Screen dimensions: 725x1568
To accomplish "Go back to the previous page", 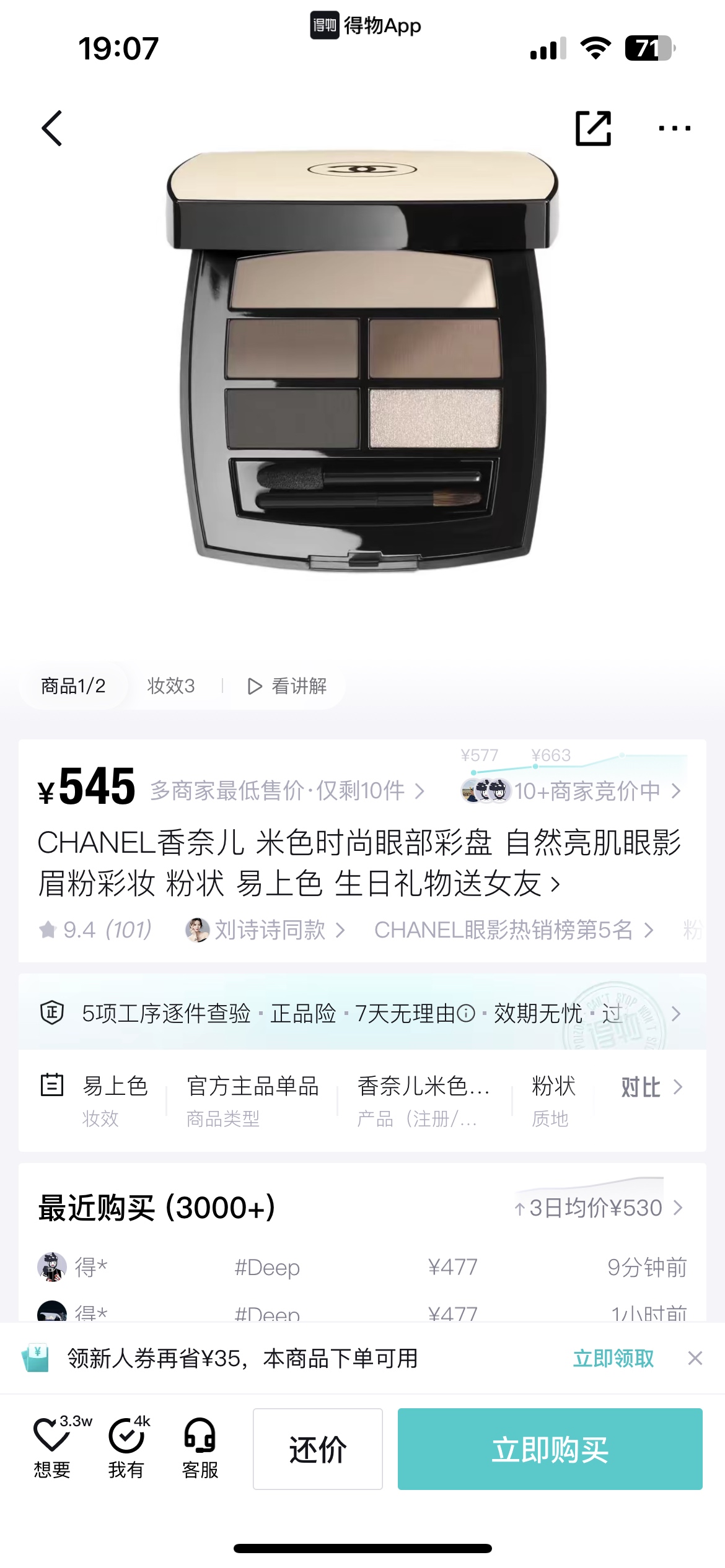I will pyautogui.click(x=52, y=128).
